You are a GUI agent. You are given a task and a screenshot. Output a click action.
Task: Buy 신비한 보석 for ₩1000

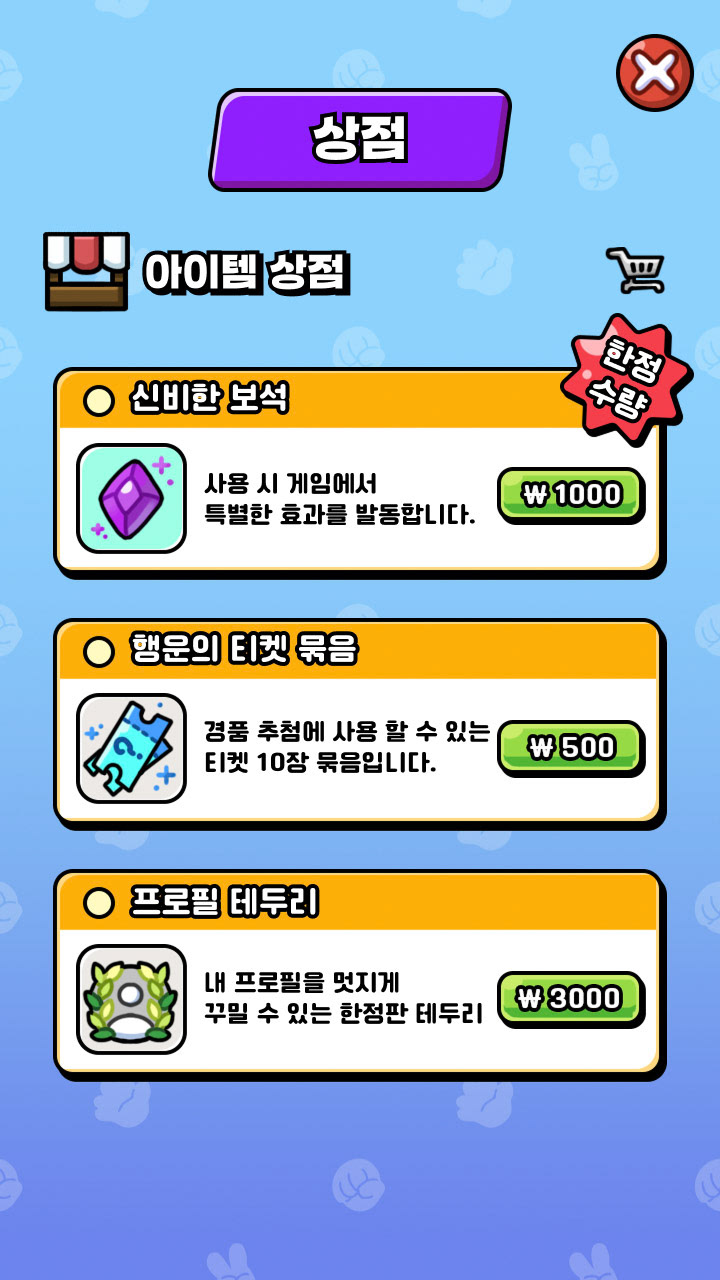(x=571, y=495)
